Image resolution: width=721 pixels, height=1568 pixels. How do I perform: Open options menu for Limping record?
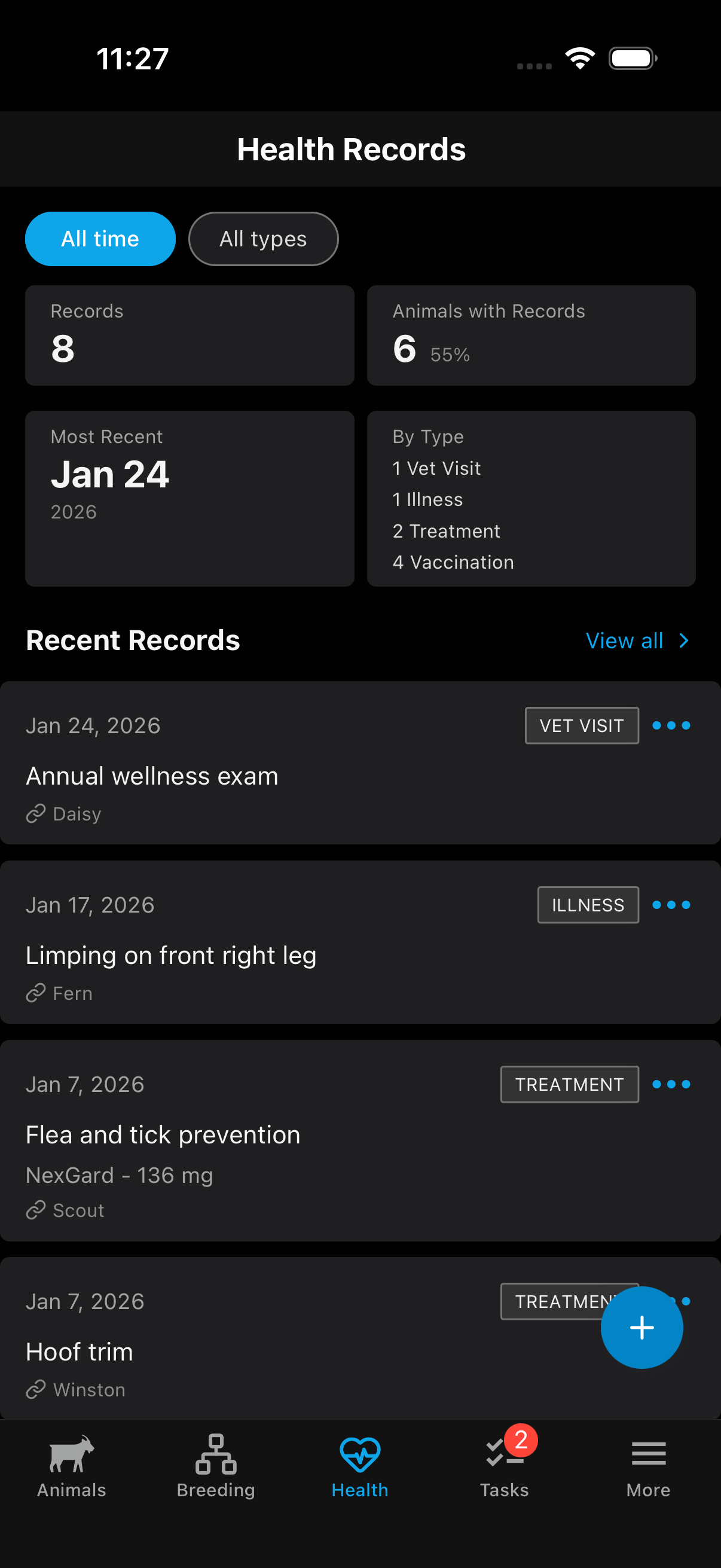(671, 905)
